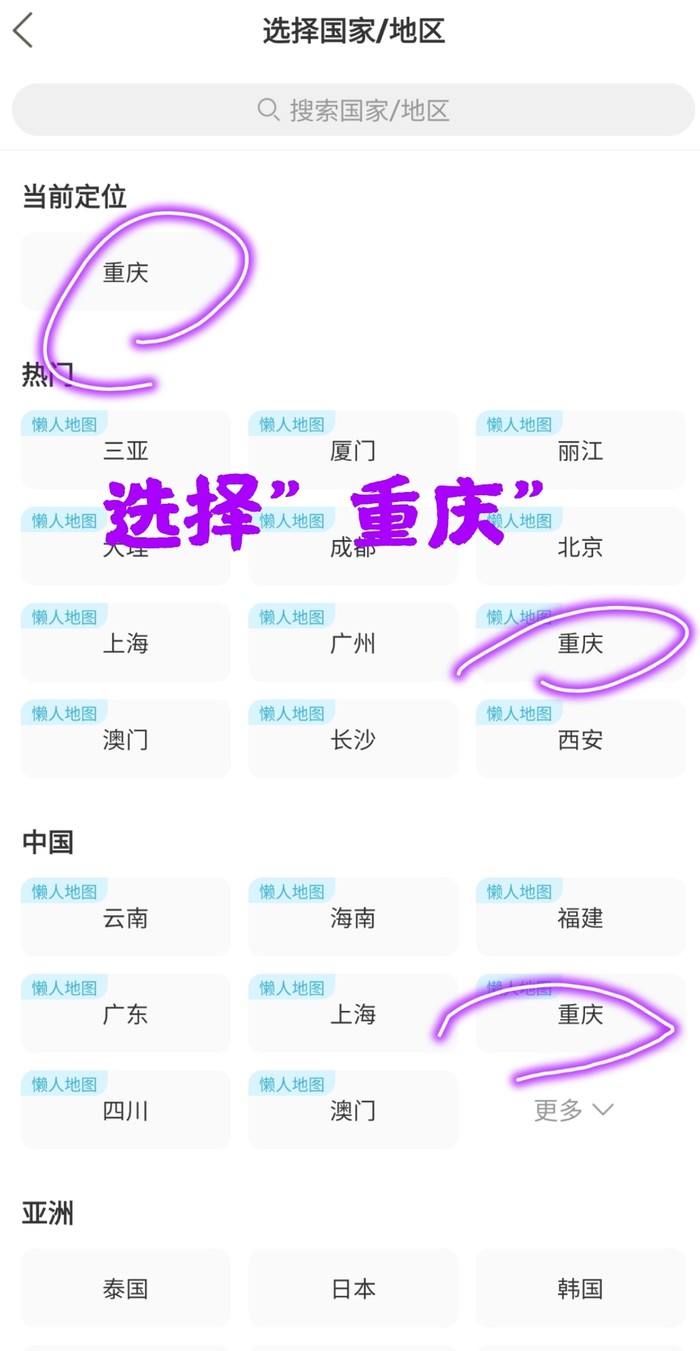Image resolution: width=700 pixels, height=1351 pixels.
Task: Pick 韩国 from the 亚洲 list
Action: coord(580,1288)
